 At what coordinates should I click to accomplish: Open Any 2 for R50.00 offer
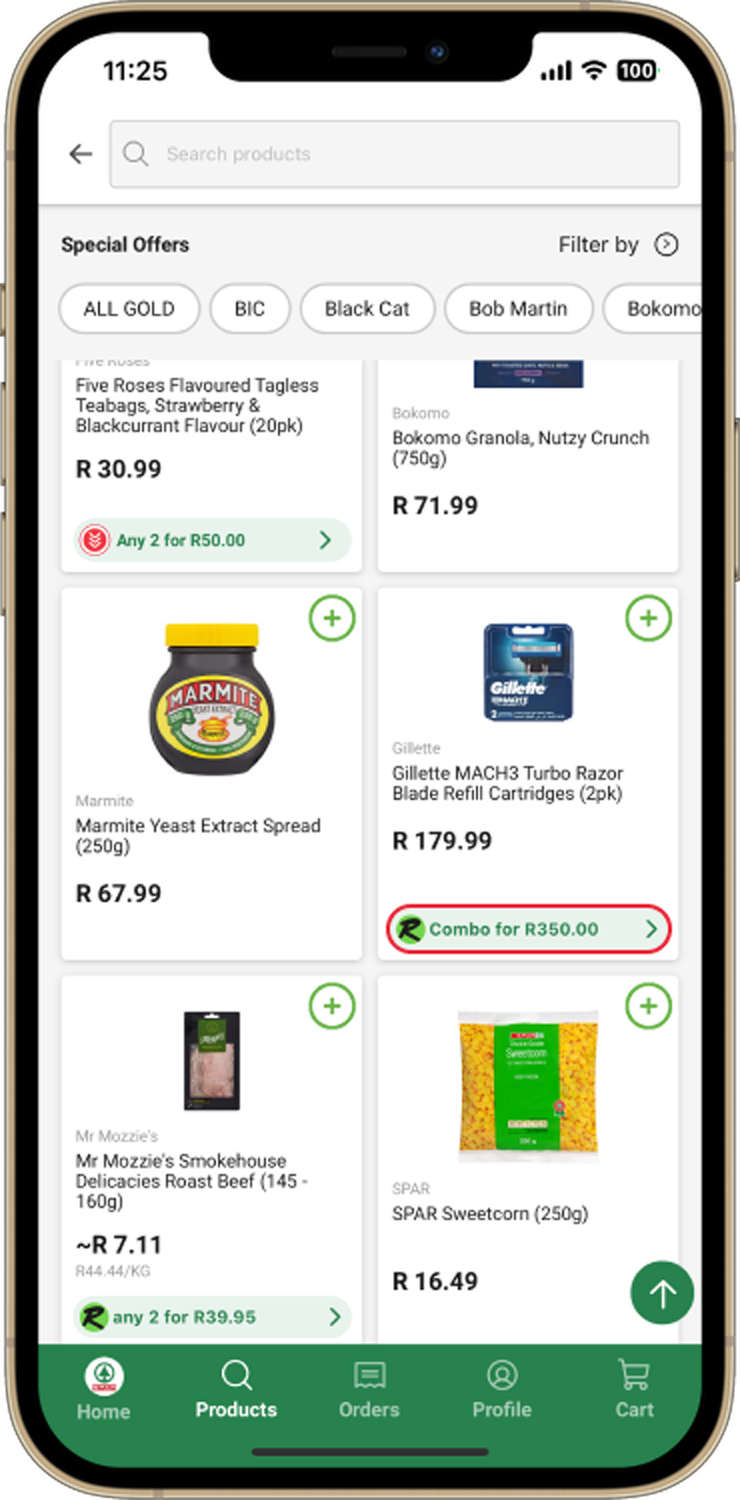point(211,540)
